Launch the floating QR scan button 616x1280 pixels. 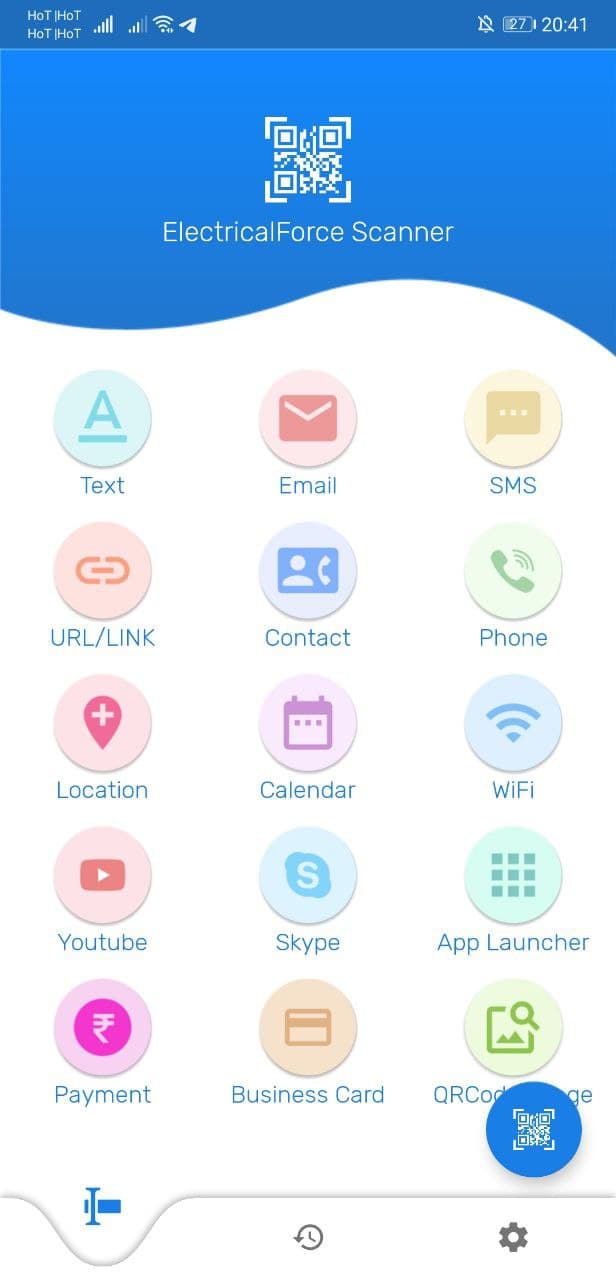[x=534, y=1129]
